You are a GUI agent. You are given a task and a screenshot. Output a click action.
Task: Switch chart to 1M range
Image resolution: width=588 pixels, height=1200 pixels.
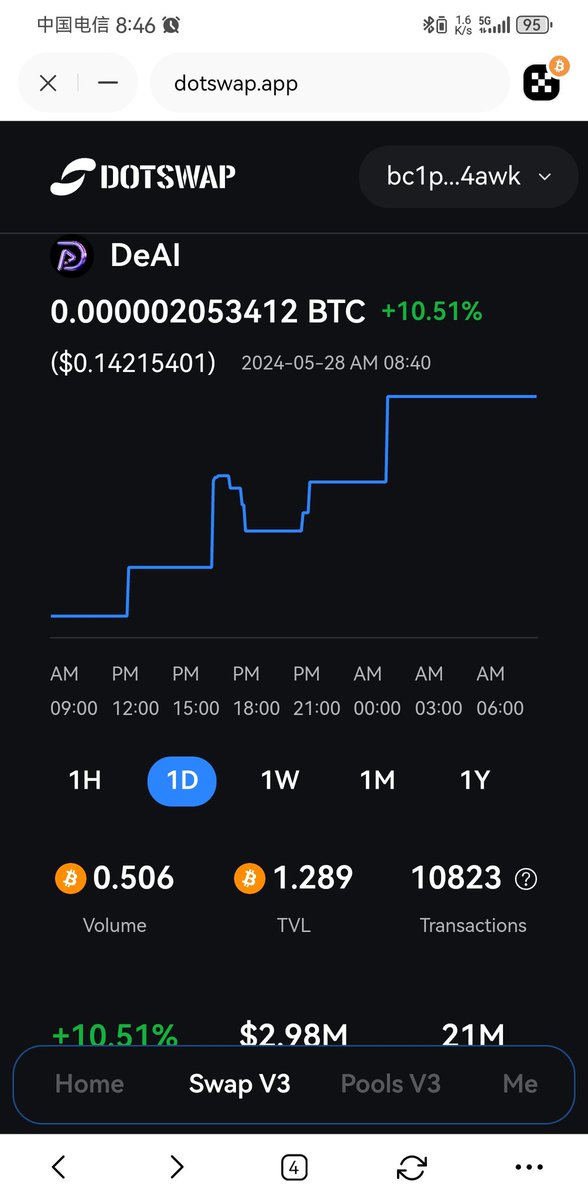click(377, 780)
